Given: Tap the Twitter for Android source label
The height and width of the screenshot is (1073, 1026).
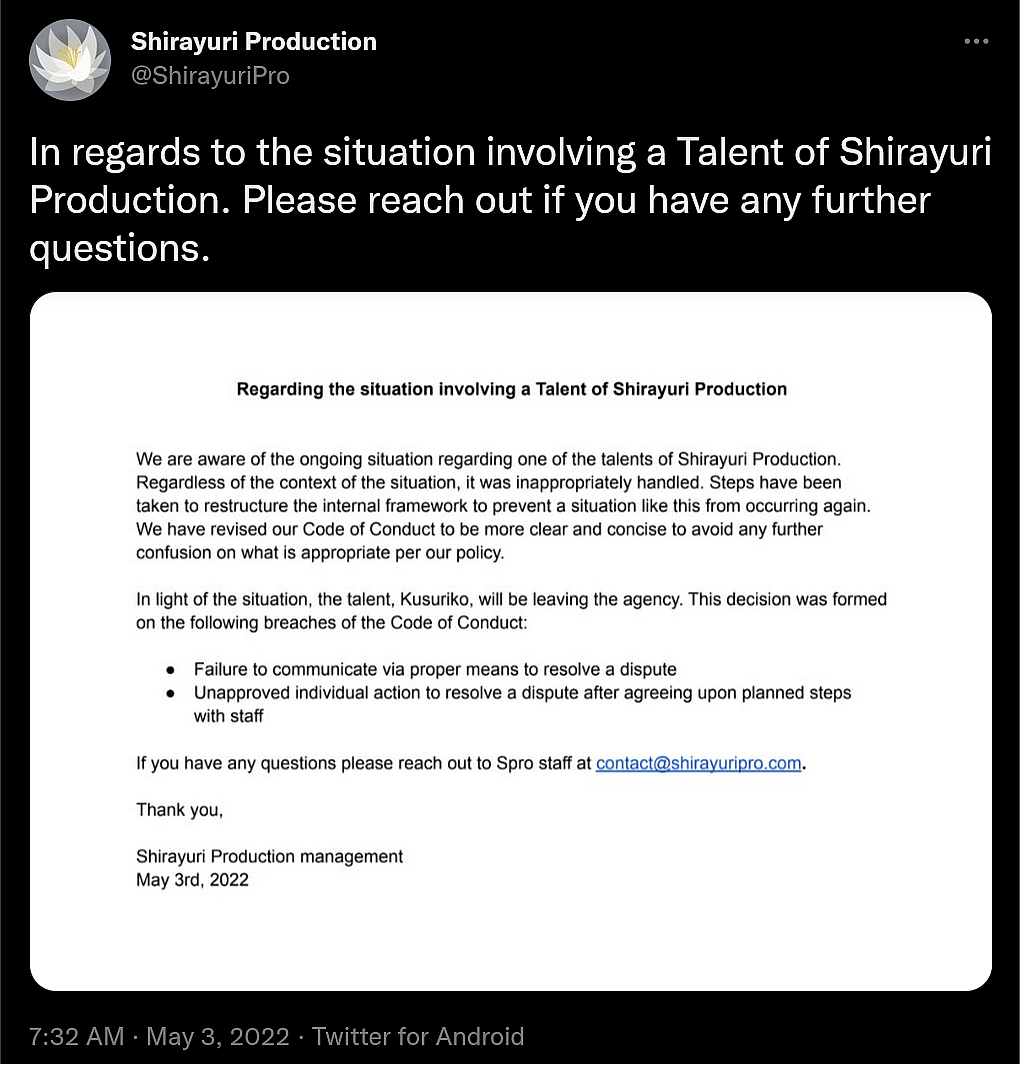Looking at the screenshot, I should tap(418, 1036).
